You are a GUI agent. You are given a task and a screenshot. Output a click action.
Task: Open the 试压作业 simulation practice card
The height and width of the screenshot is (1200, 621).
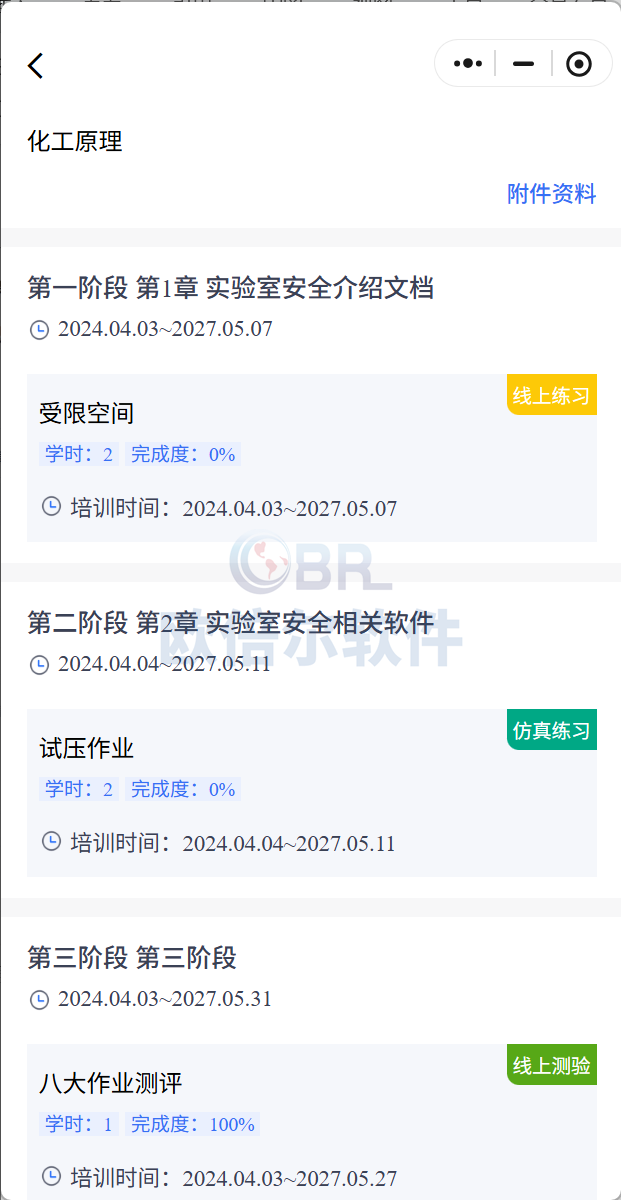(311, 793)
